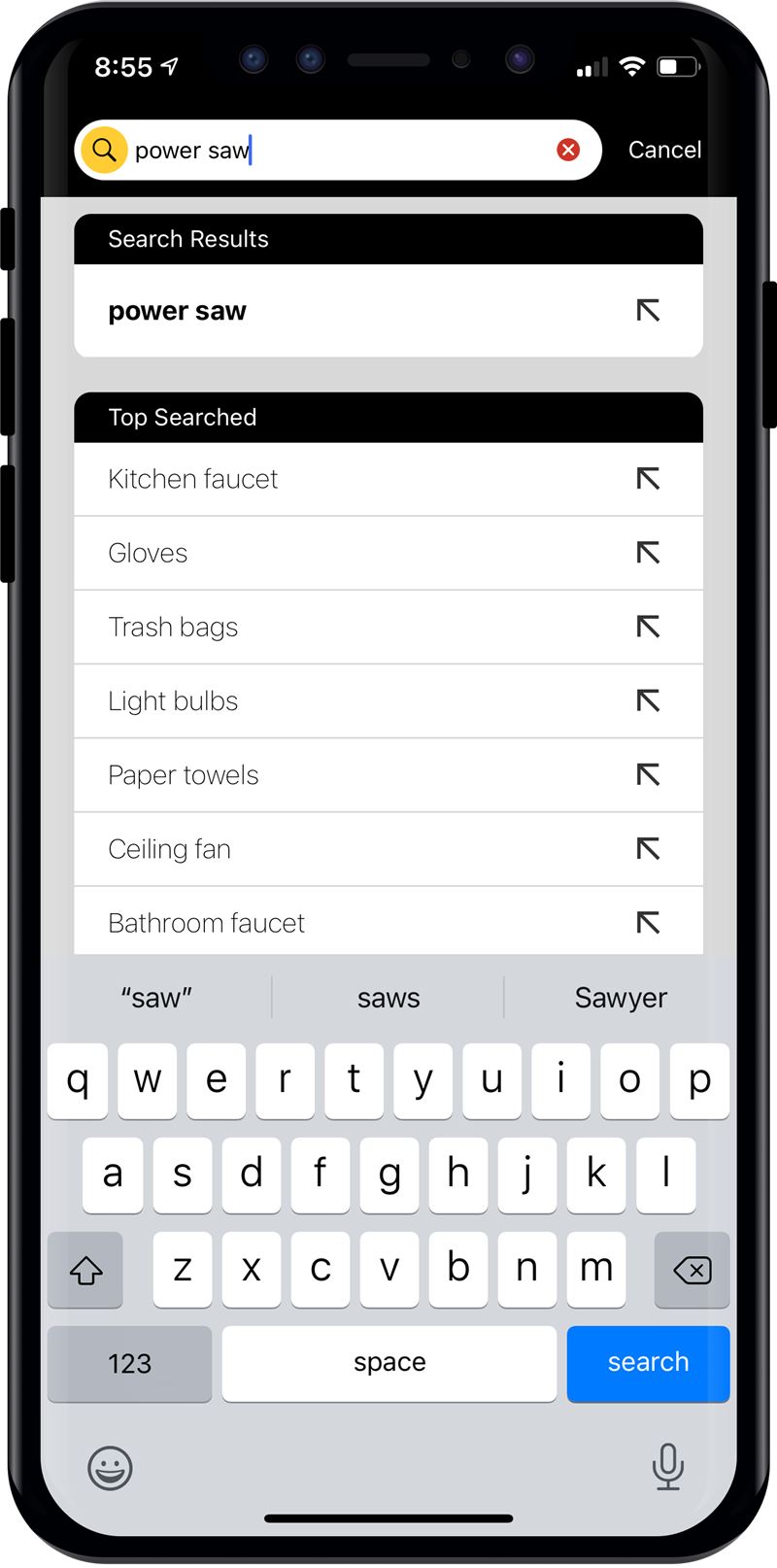Viewport: 777px width, 1568px height.
Task: Search for Paper towels
Action: [x=388, y=774]
